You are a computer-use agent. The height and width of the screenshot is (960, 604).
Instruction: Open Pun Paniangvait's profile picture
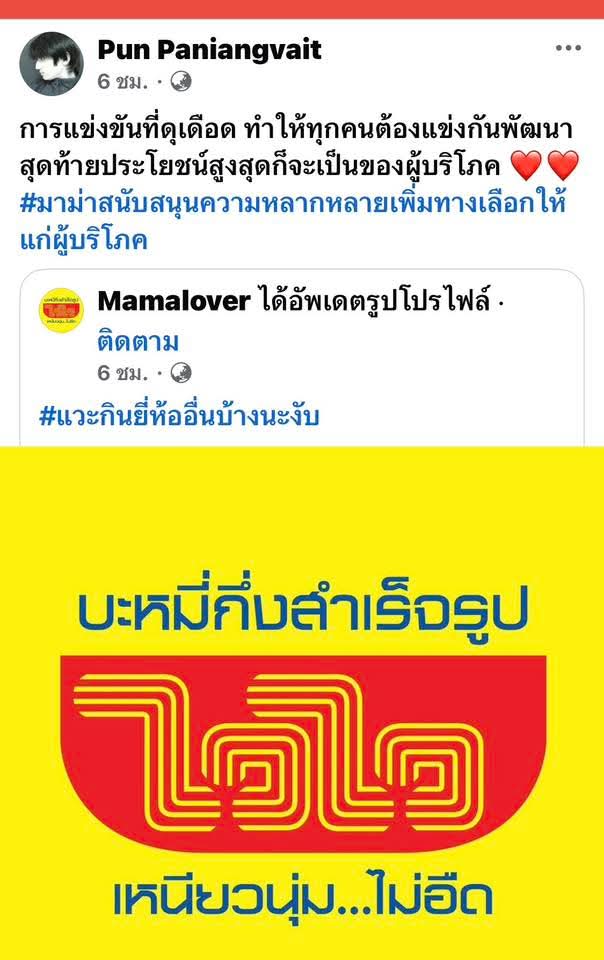[51, 62]
